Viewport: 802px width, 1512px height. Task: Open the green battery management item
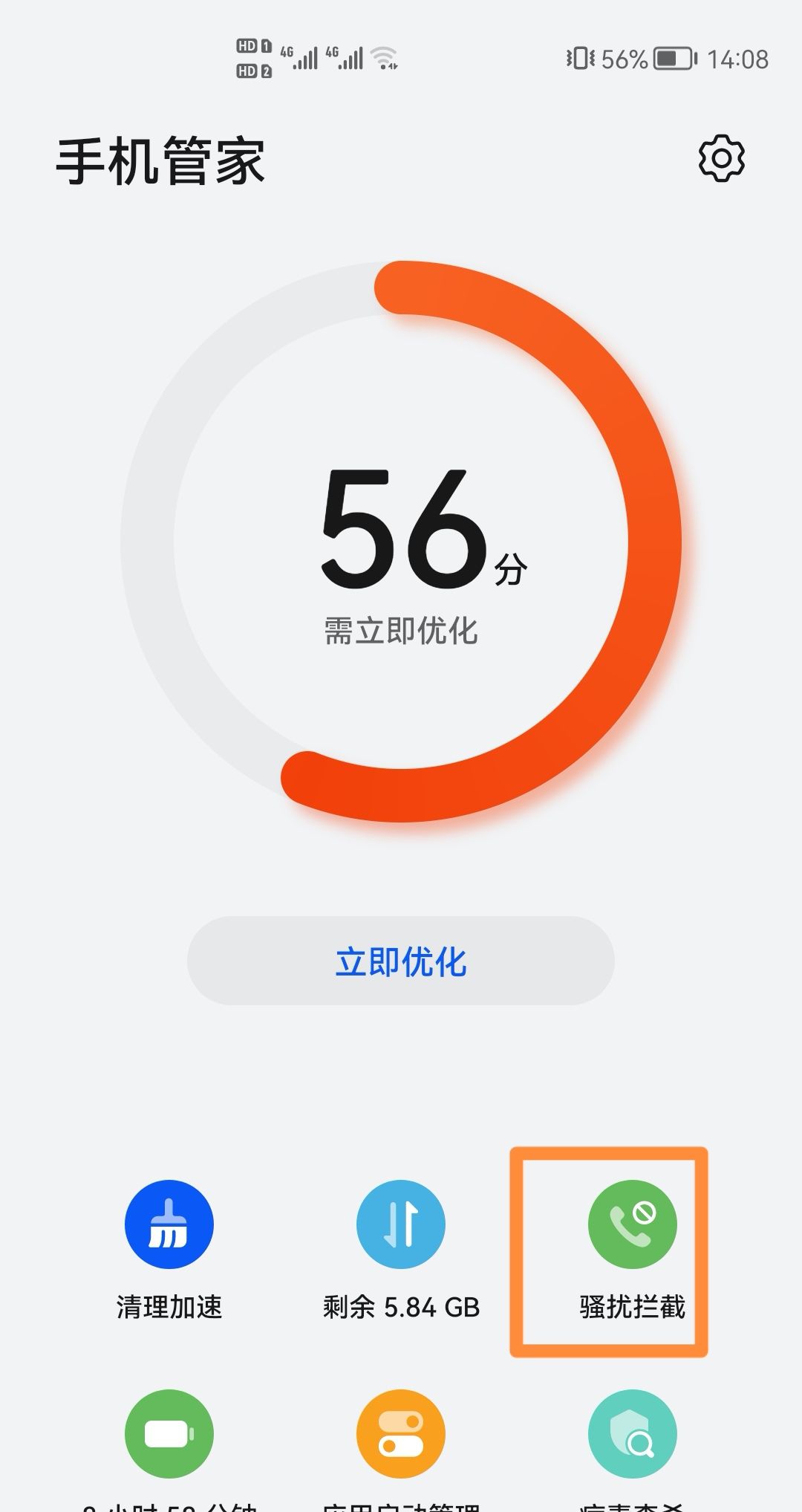(169, 1434)
